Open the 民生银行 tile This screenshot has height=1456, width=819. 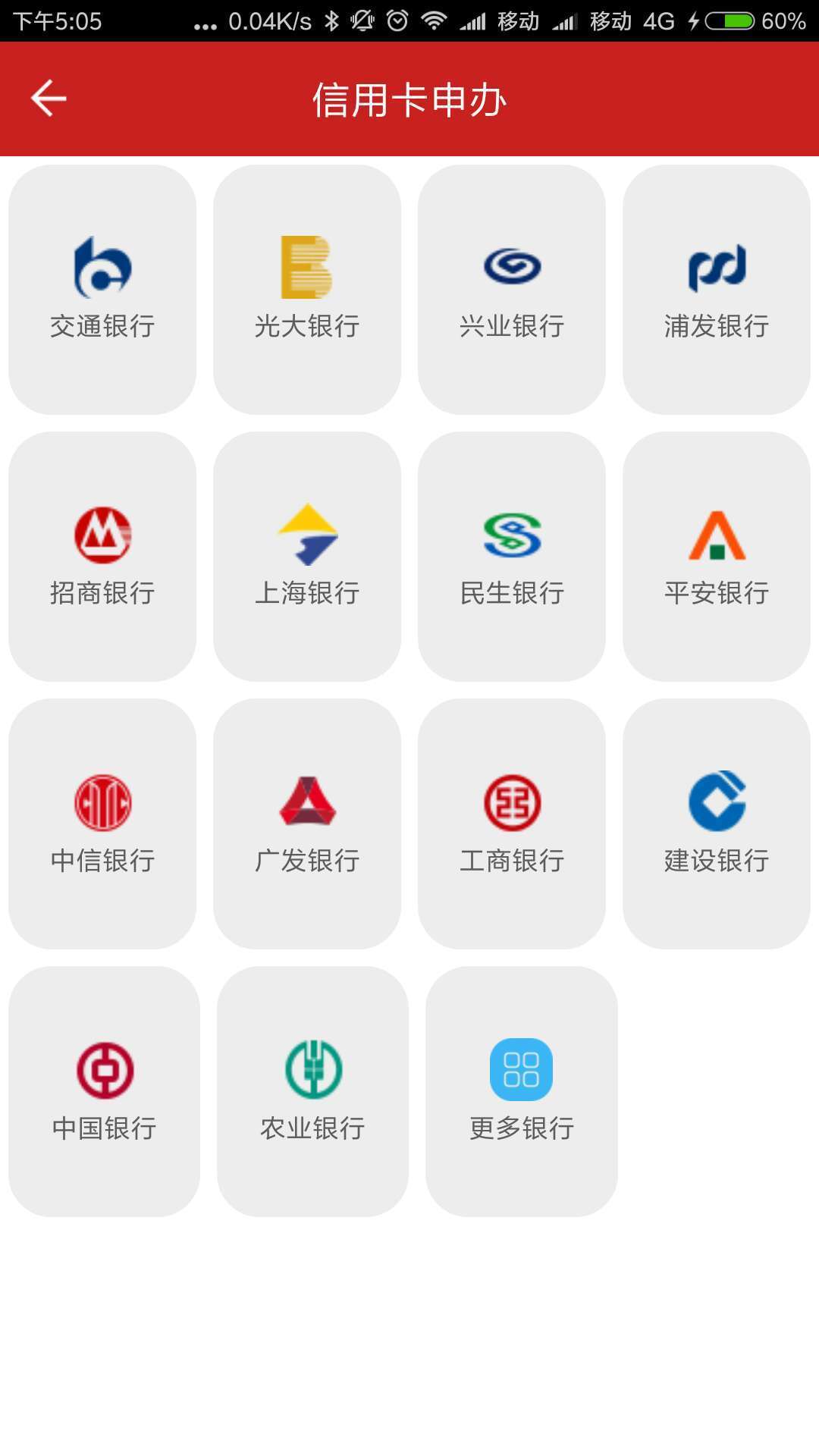coord(512,557)
